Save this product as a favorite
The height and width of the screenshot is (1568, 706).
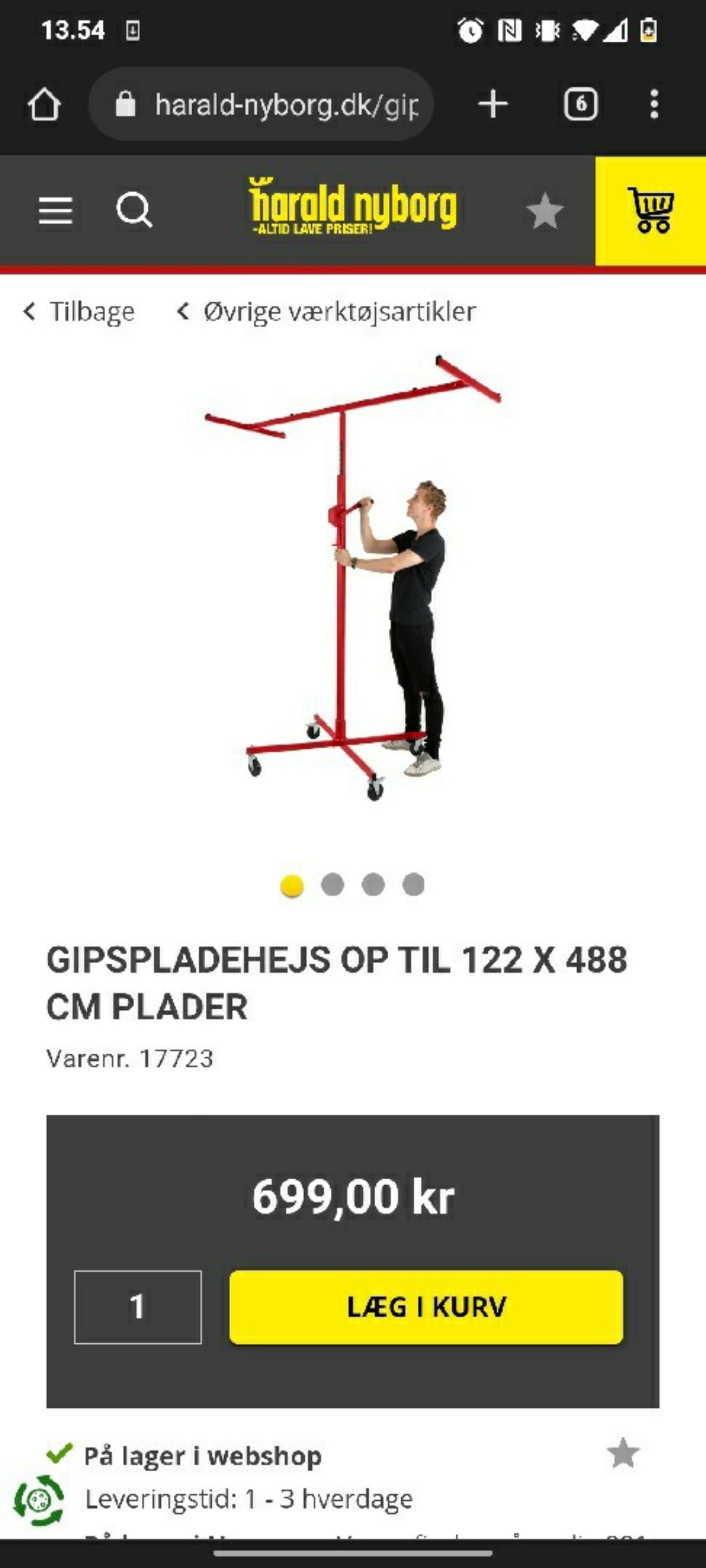click(623, 1454)
